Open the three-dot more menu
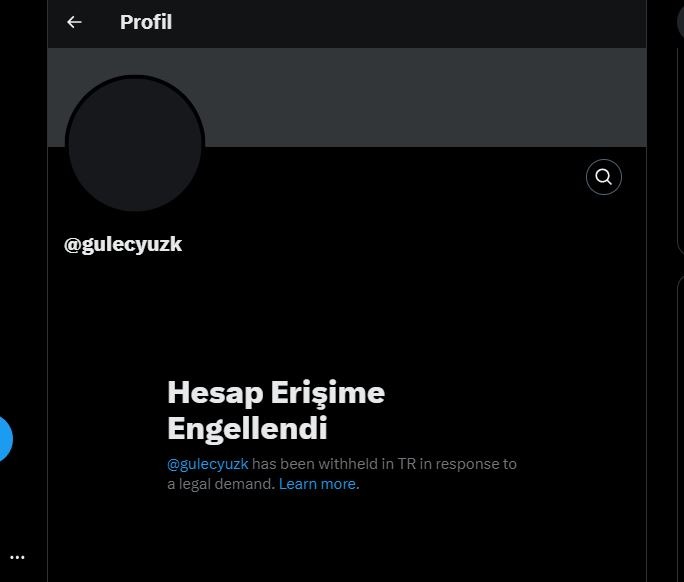 [17, 557]
